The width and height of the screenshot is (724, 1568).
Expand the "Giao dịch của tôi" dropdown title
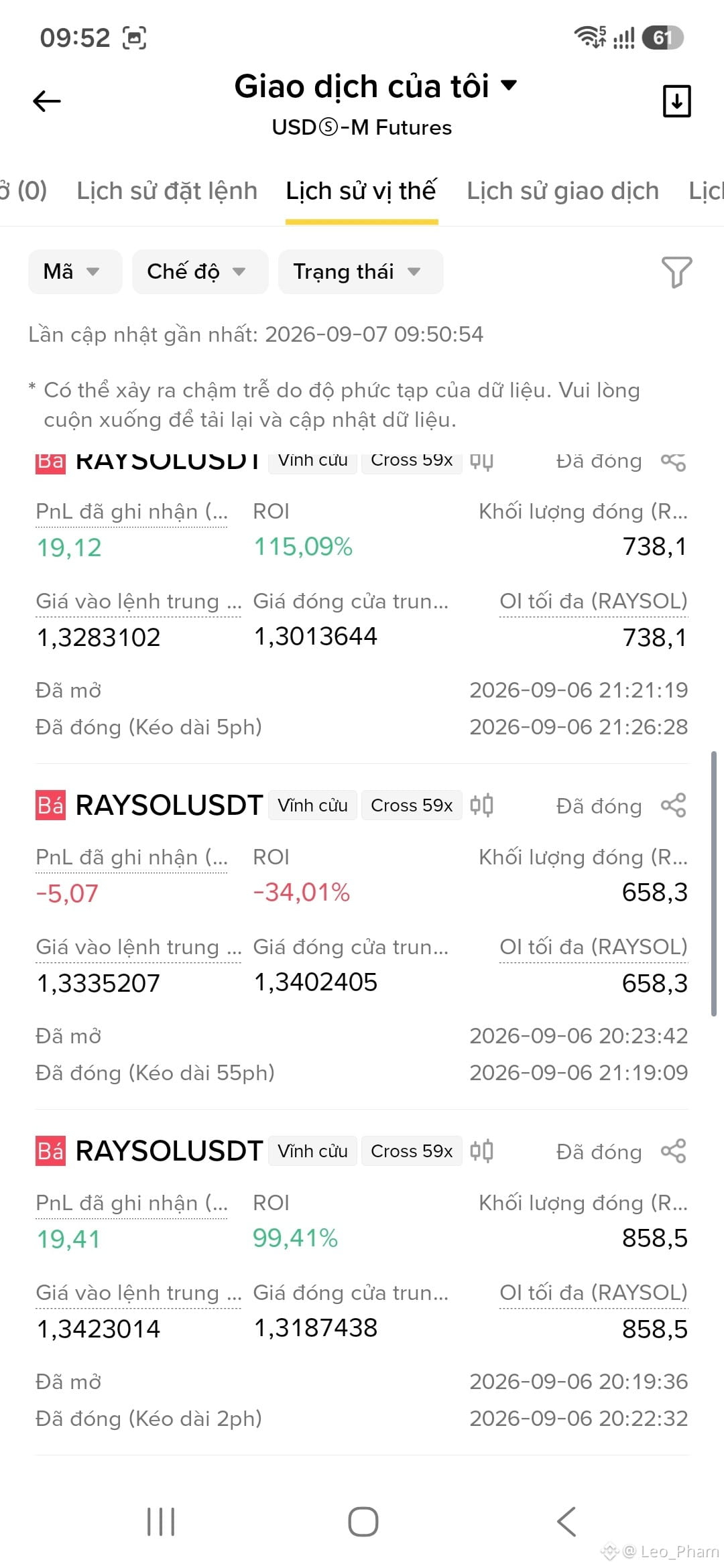point(375,86)
